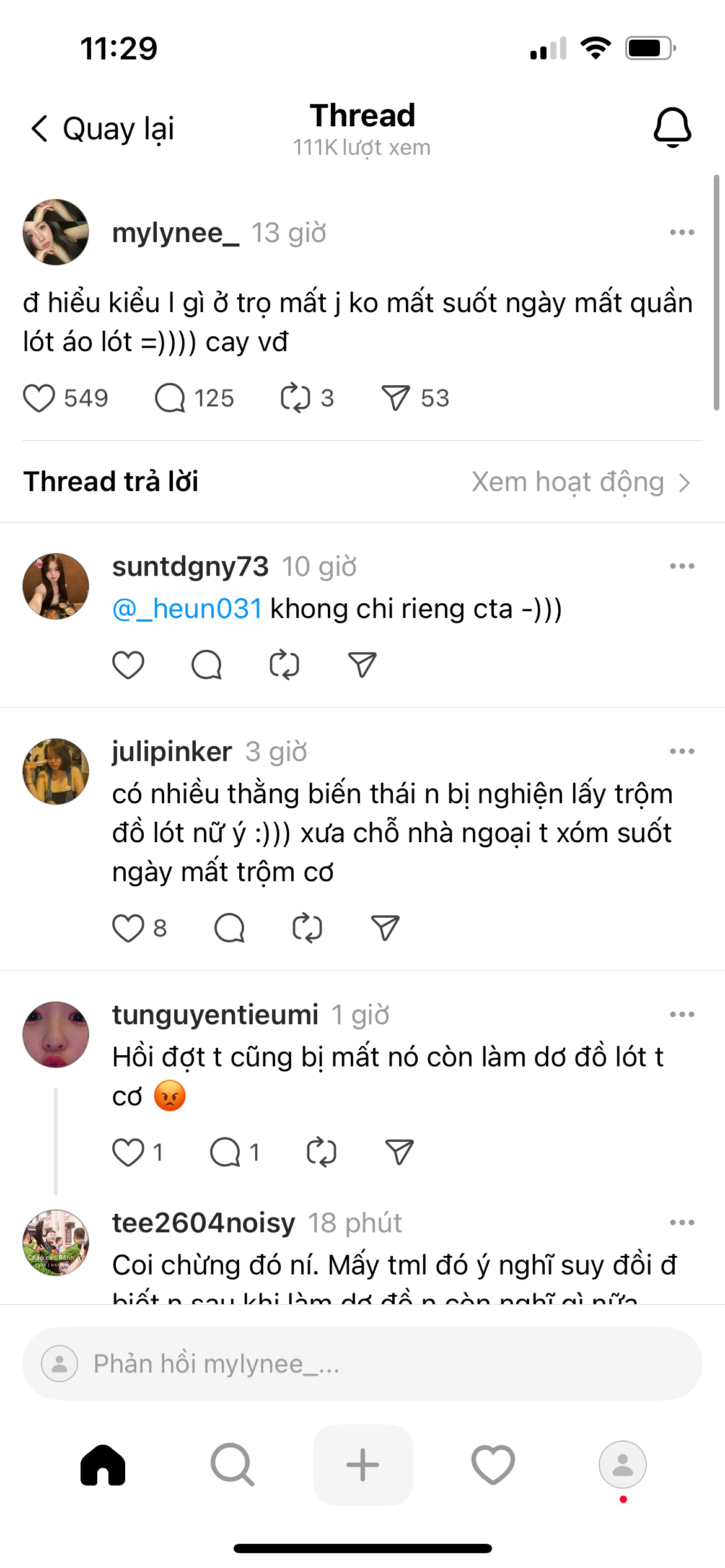Open the @_heun031 mention link

point(187,609)
